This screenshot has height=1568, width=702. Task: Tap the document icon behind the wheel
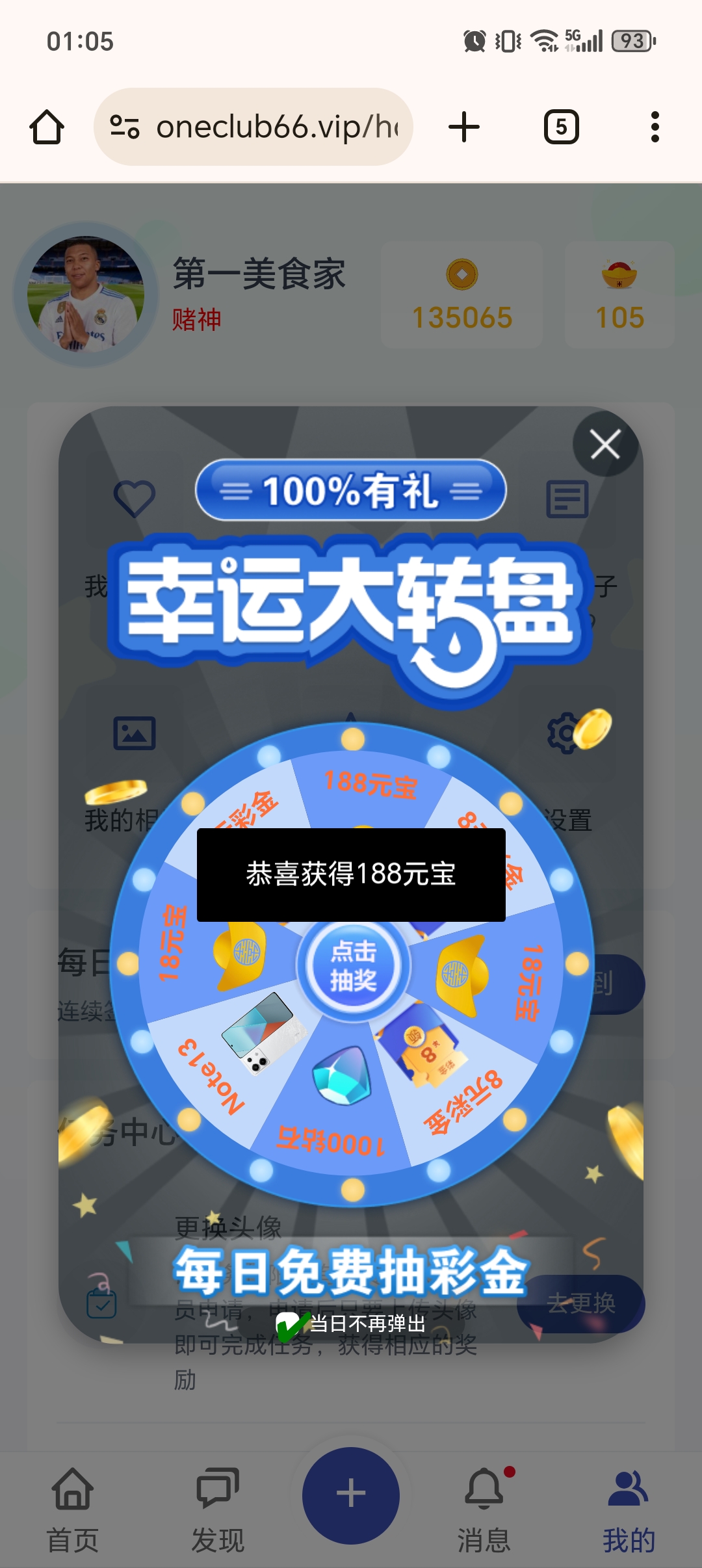567,497
